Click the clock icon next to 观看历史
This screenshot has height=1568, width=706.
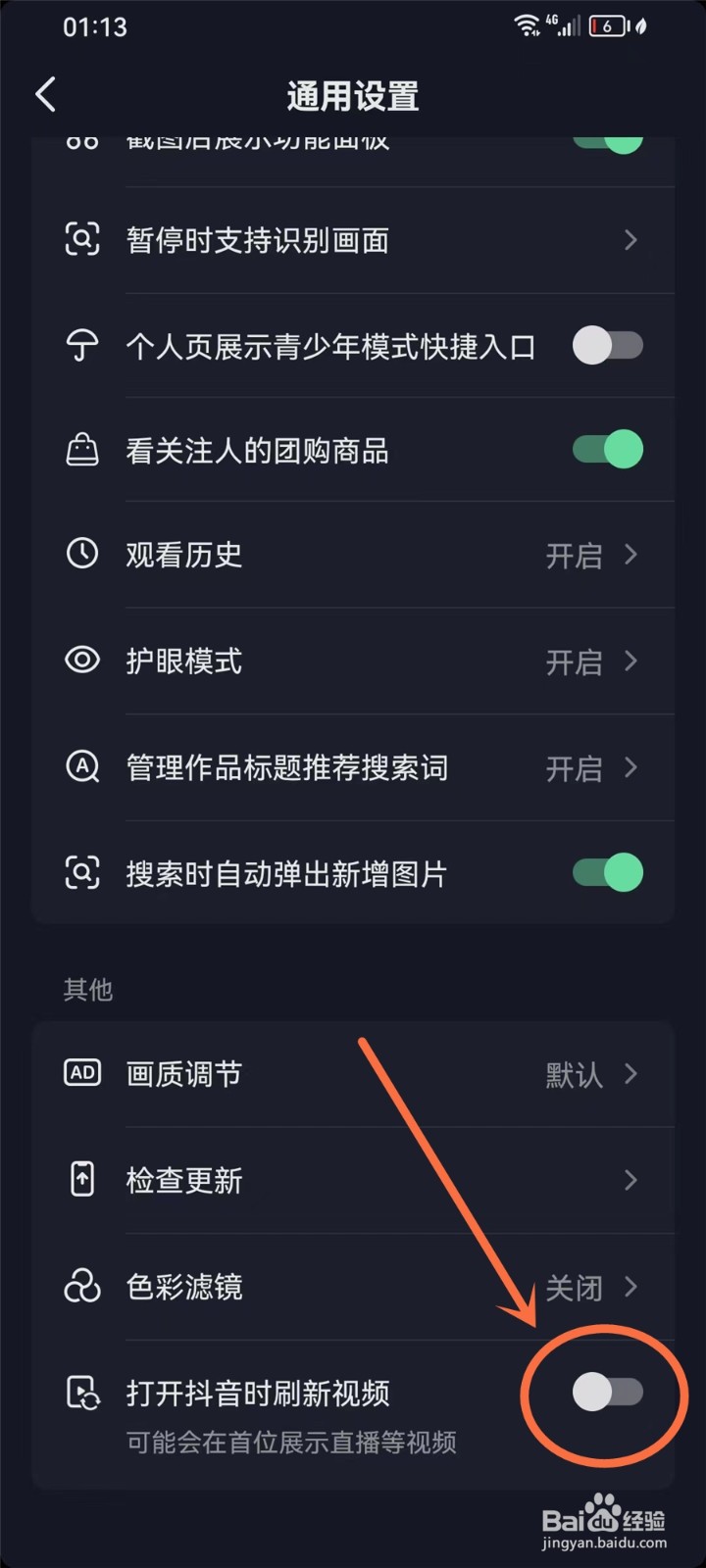[82, 555]
